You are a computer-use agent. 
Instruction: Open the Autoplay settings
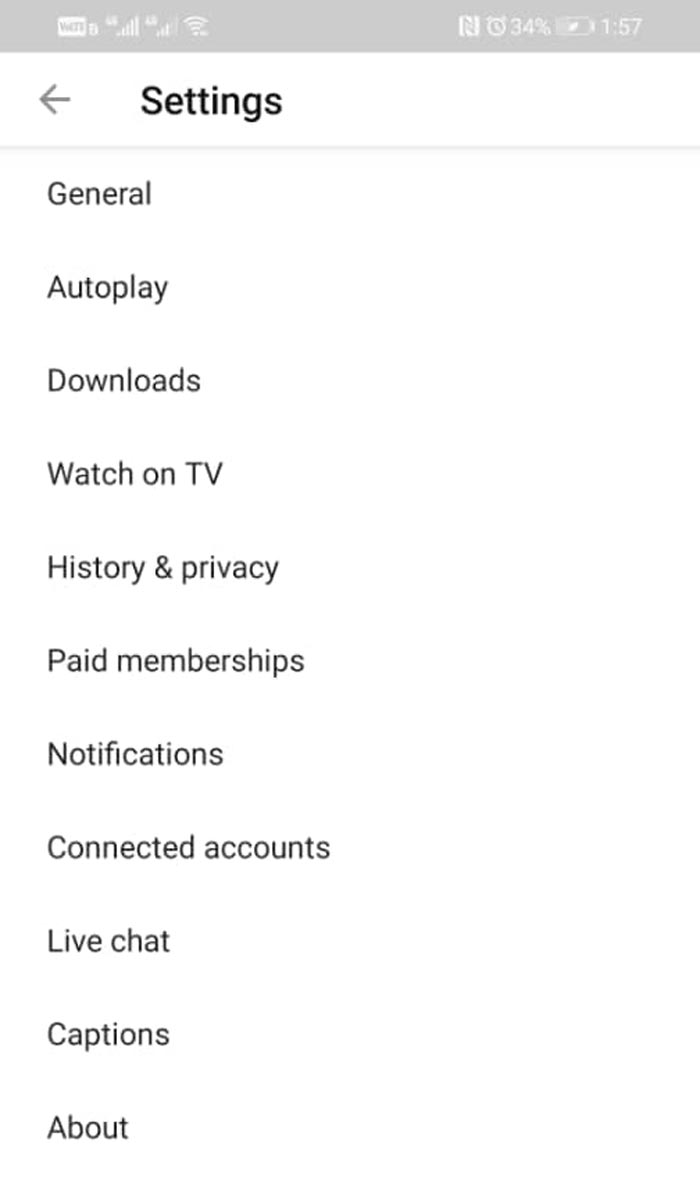pyautogui.click(x=108, y=288)
